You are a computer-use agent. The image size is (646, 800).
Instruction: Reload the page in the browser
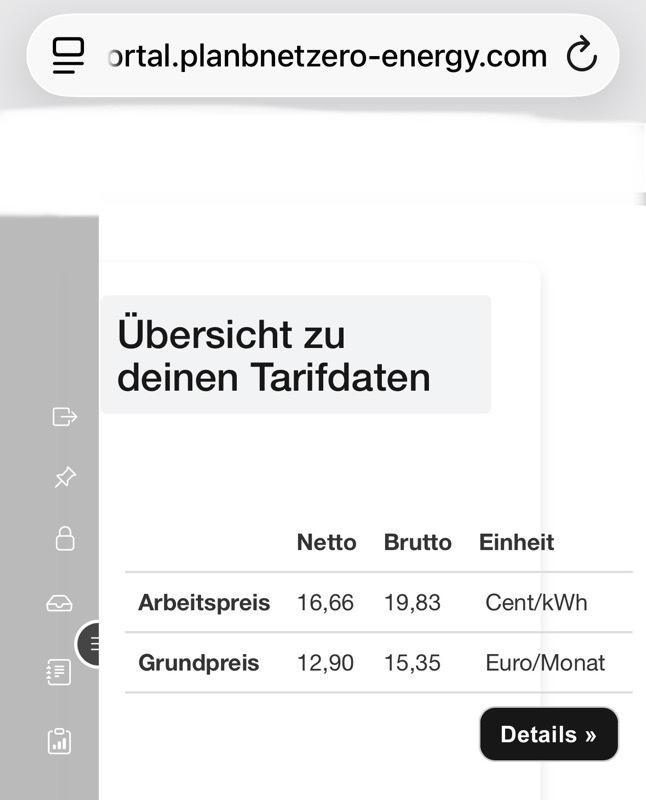pyautogui.click(x=581, y=56)
